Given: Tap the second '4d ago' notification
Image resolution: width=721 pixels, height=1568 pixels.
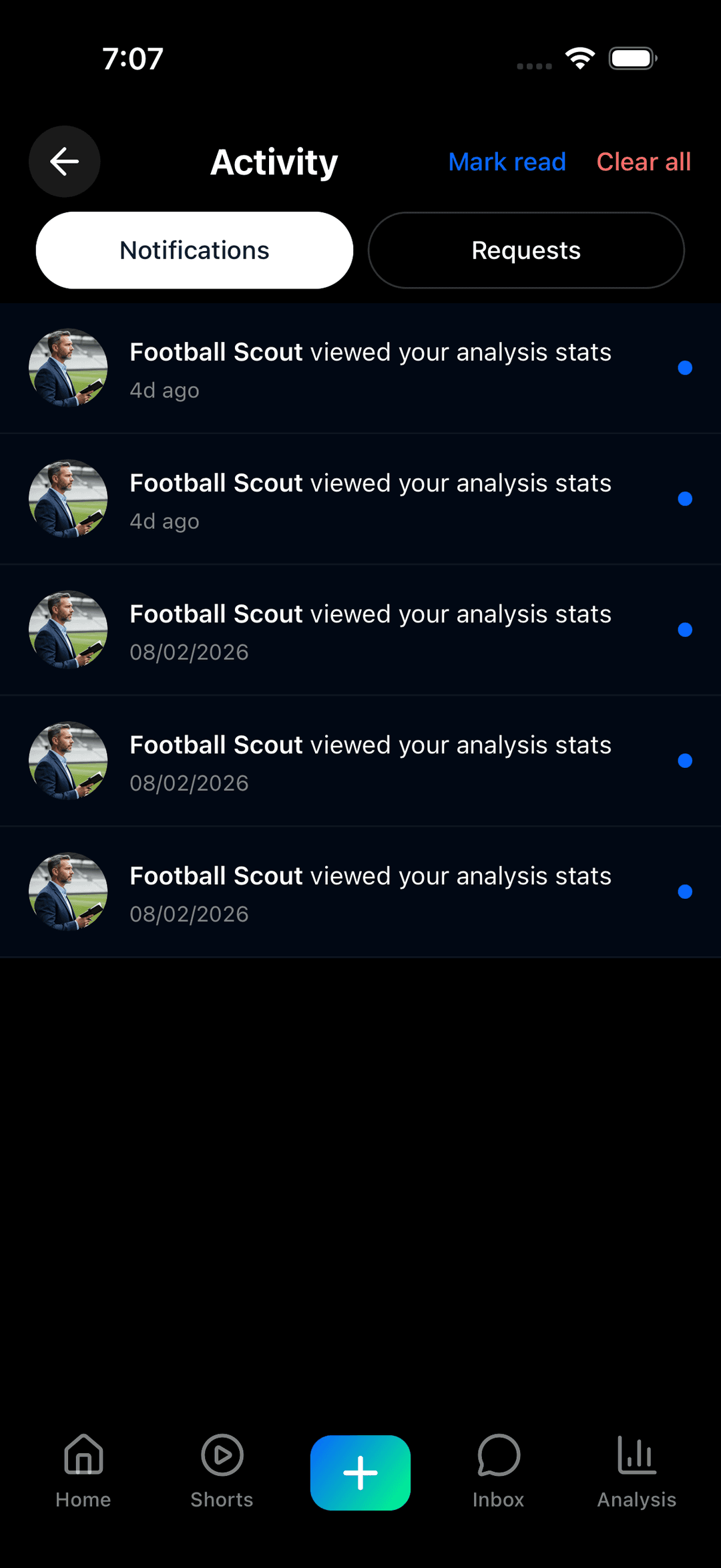Looking at the screenshot, I should [x=360, y=498].
